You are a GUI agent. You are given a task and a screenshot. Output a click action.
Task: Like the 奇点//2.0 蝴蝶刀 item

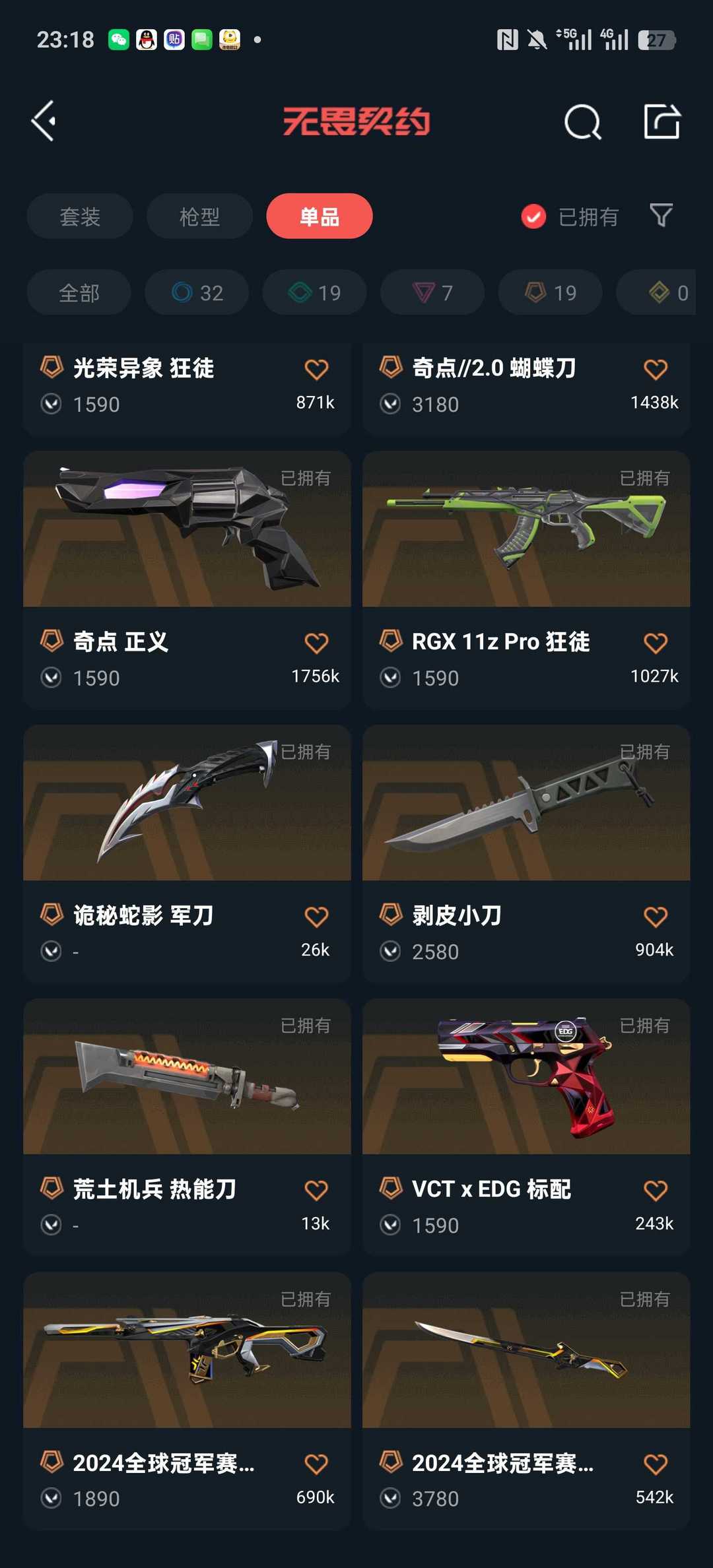pos(655,370)
